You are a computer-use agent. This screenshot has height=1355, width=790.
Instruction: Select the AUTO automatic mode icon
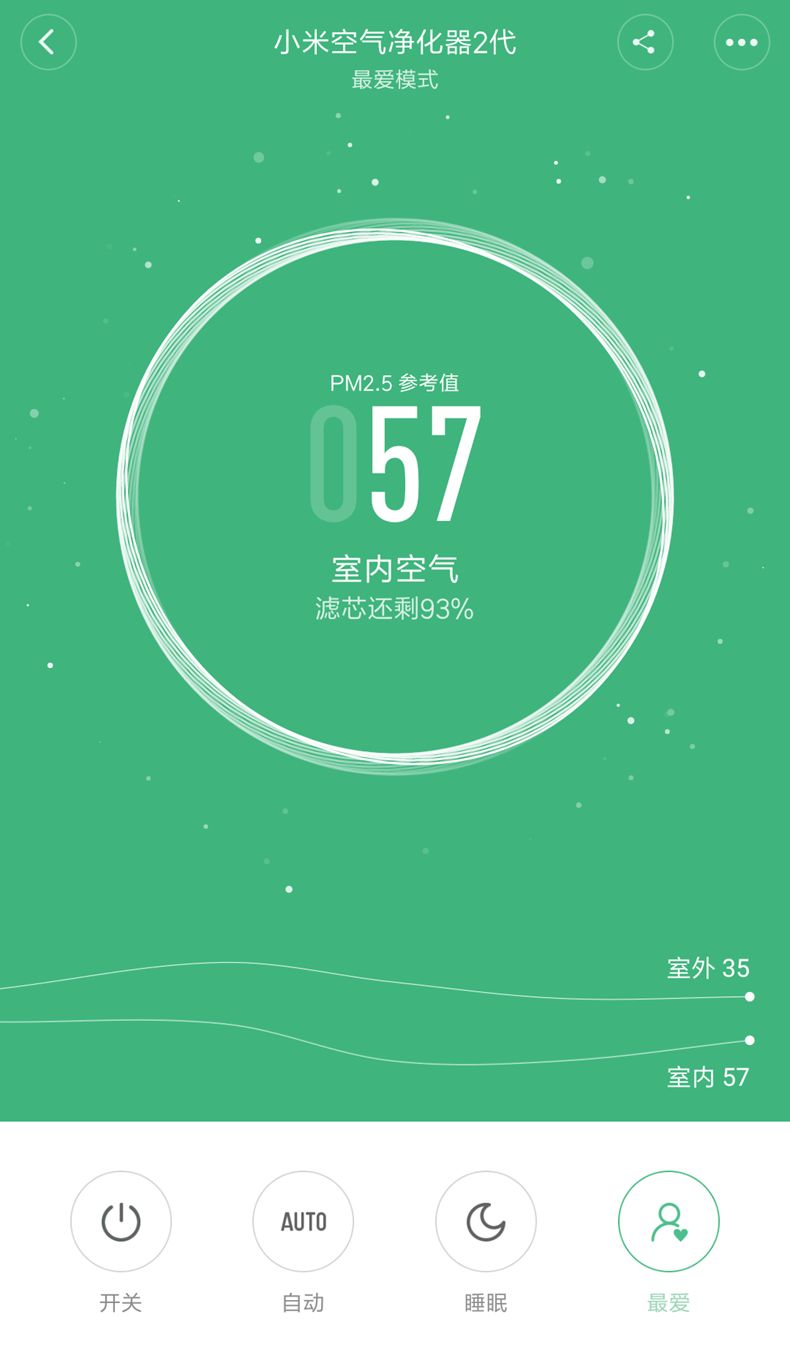pos(303,1221)
